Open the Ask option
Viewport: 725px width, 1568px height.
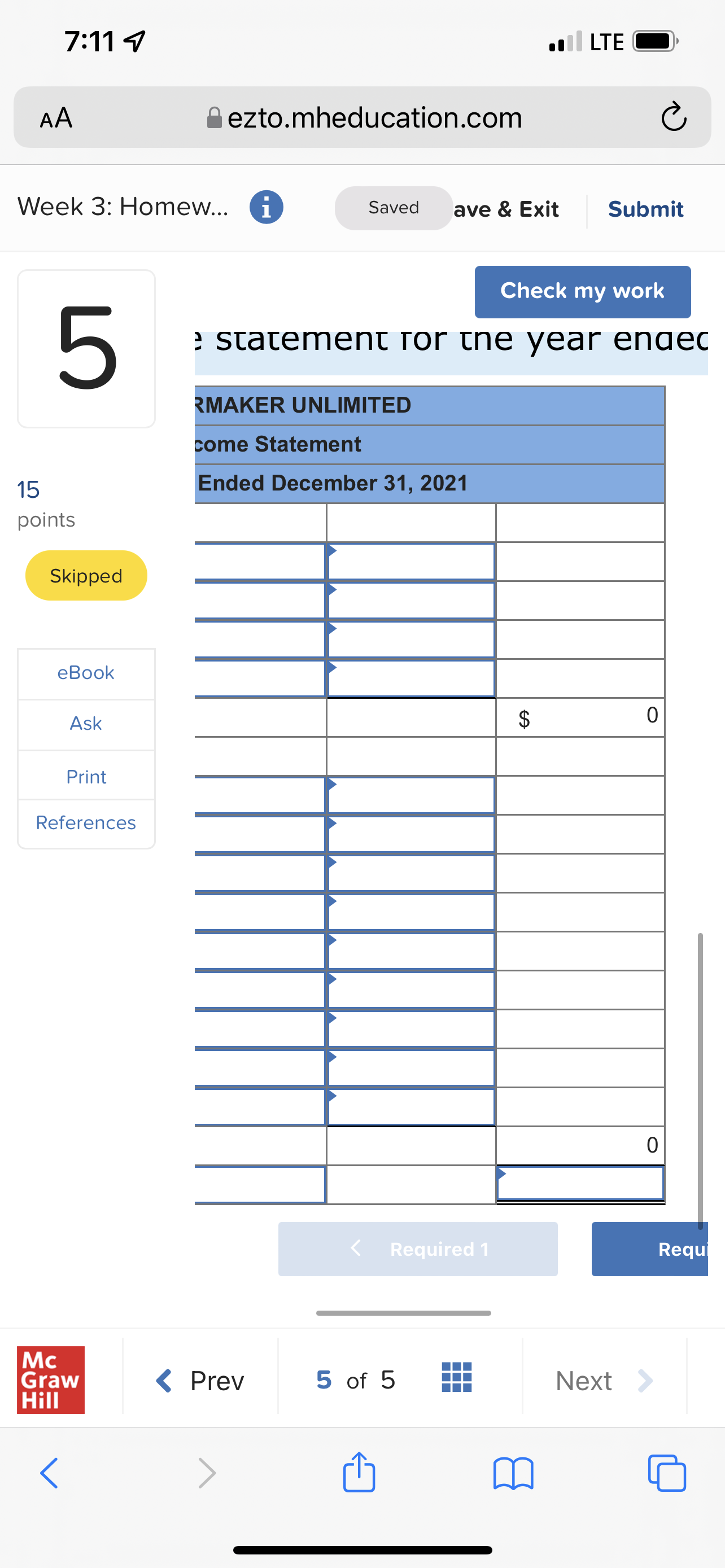point(86,724)
